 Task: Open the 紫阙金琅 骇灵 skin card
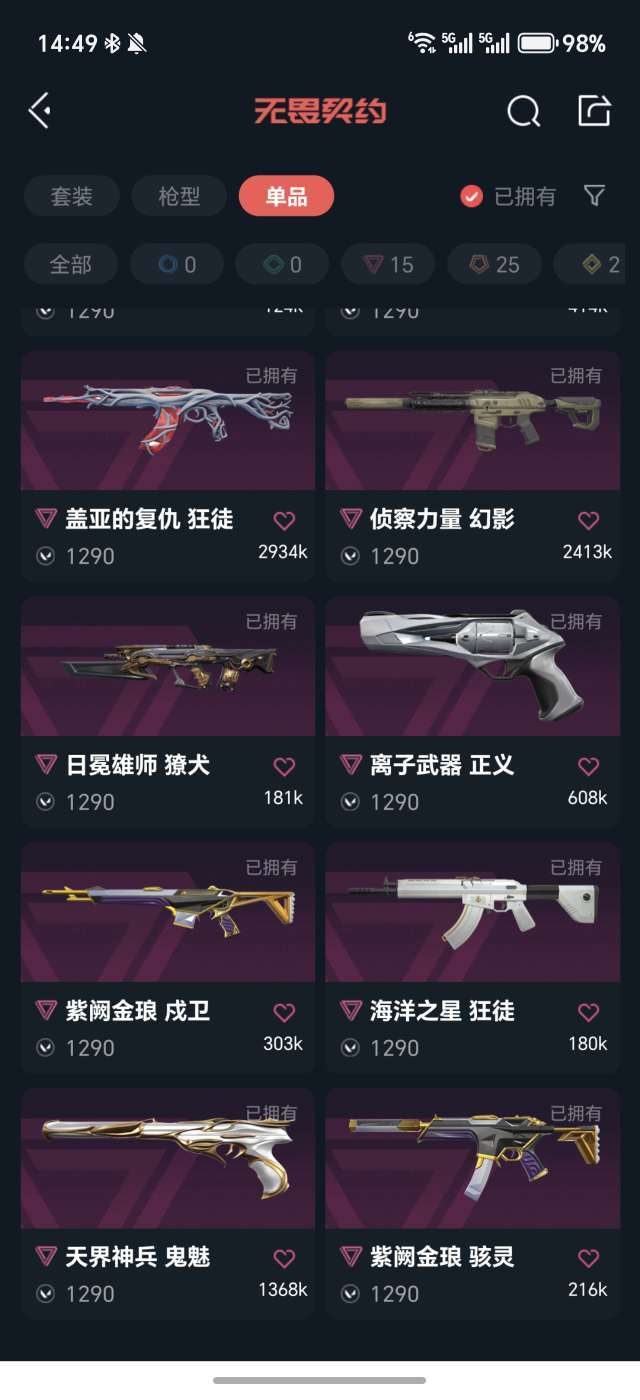coord(472,1178)
